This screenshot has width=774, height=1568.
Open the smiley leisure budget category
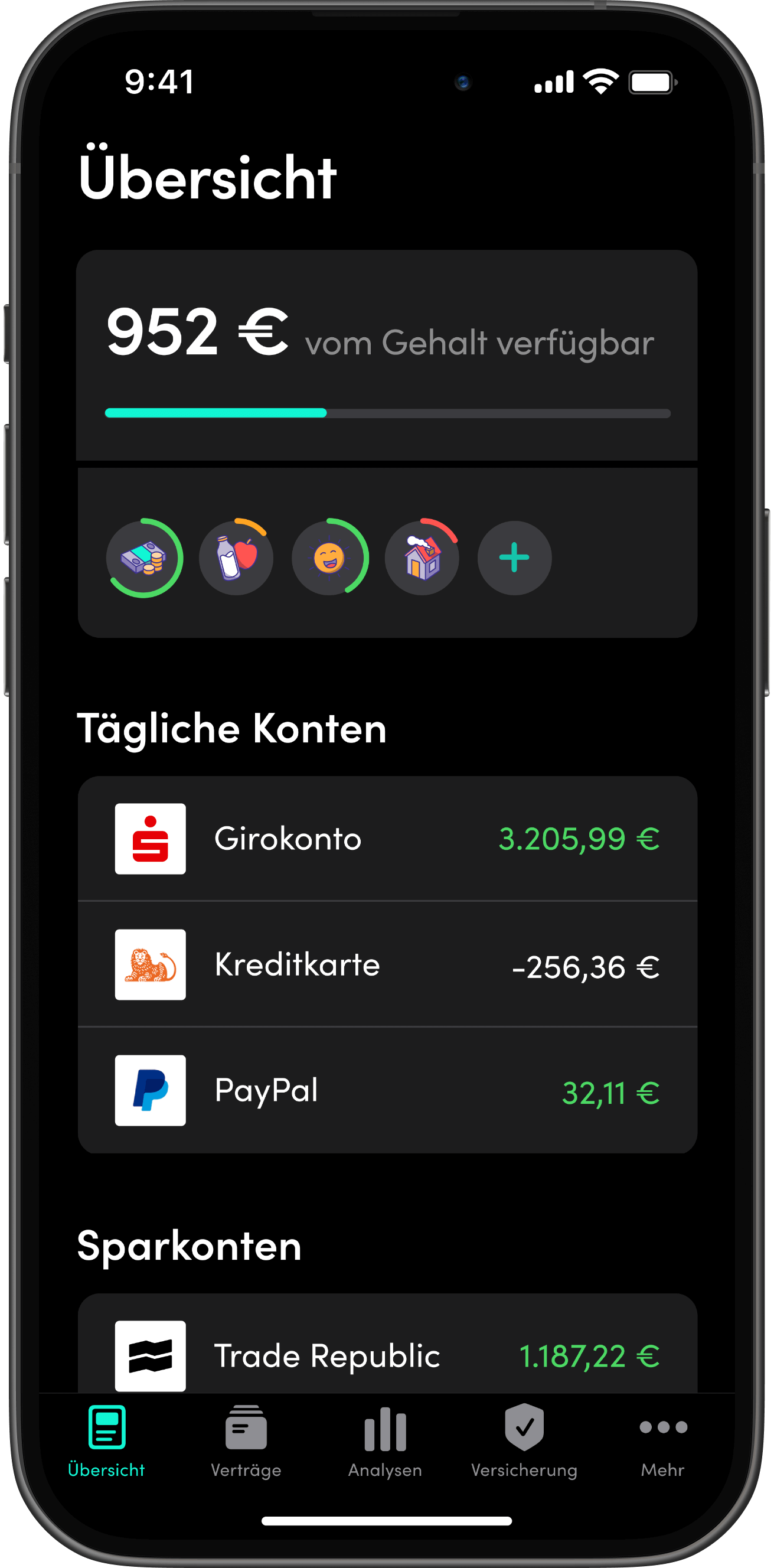click(x=329, y=558)
